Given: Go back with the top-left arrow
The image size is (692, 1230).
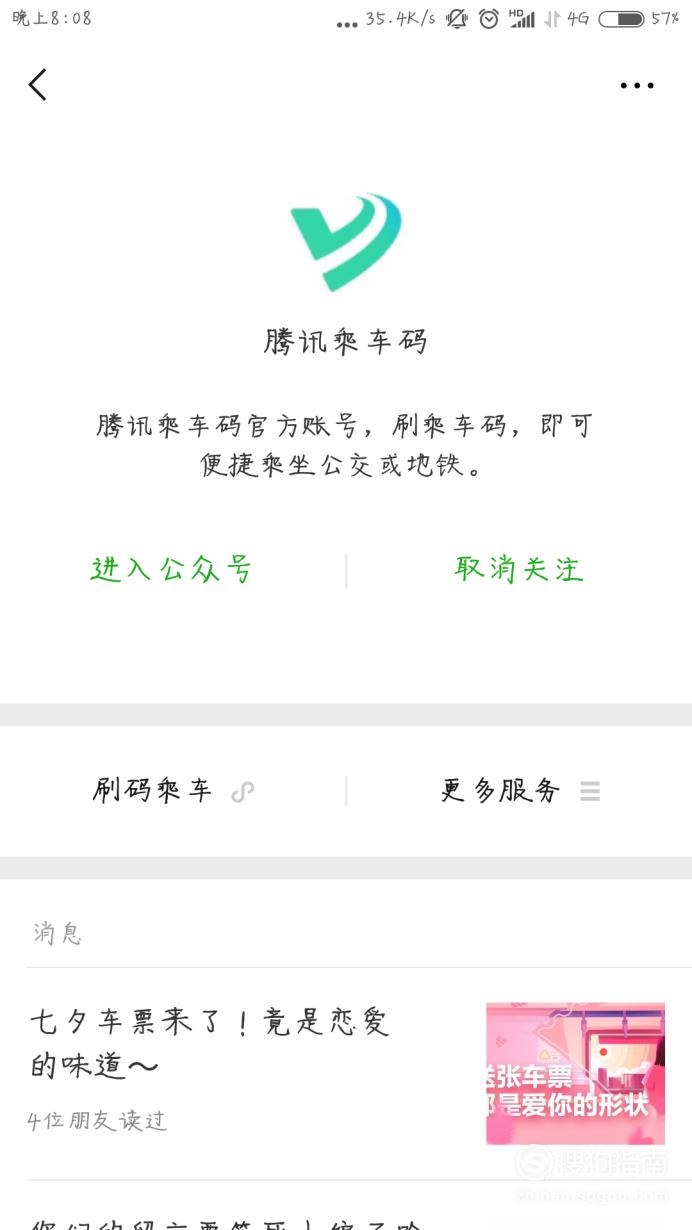Looking at the screenshot, I should click(37, 85).
